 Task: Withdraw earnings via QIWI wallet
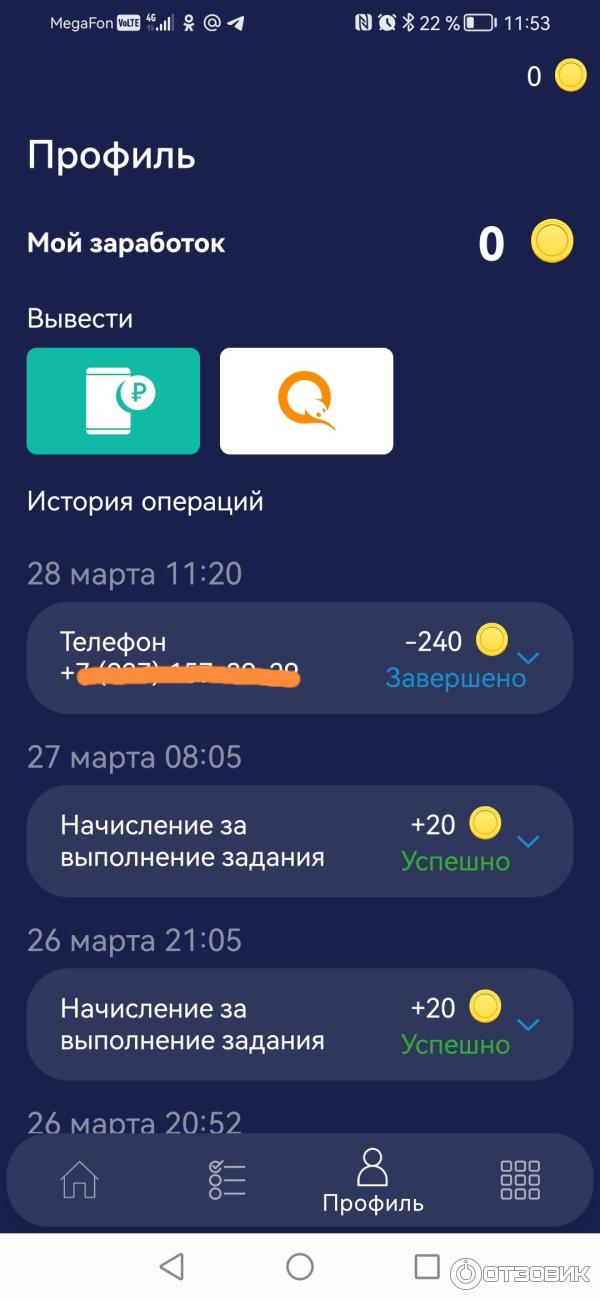(x=306, y=401)
